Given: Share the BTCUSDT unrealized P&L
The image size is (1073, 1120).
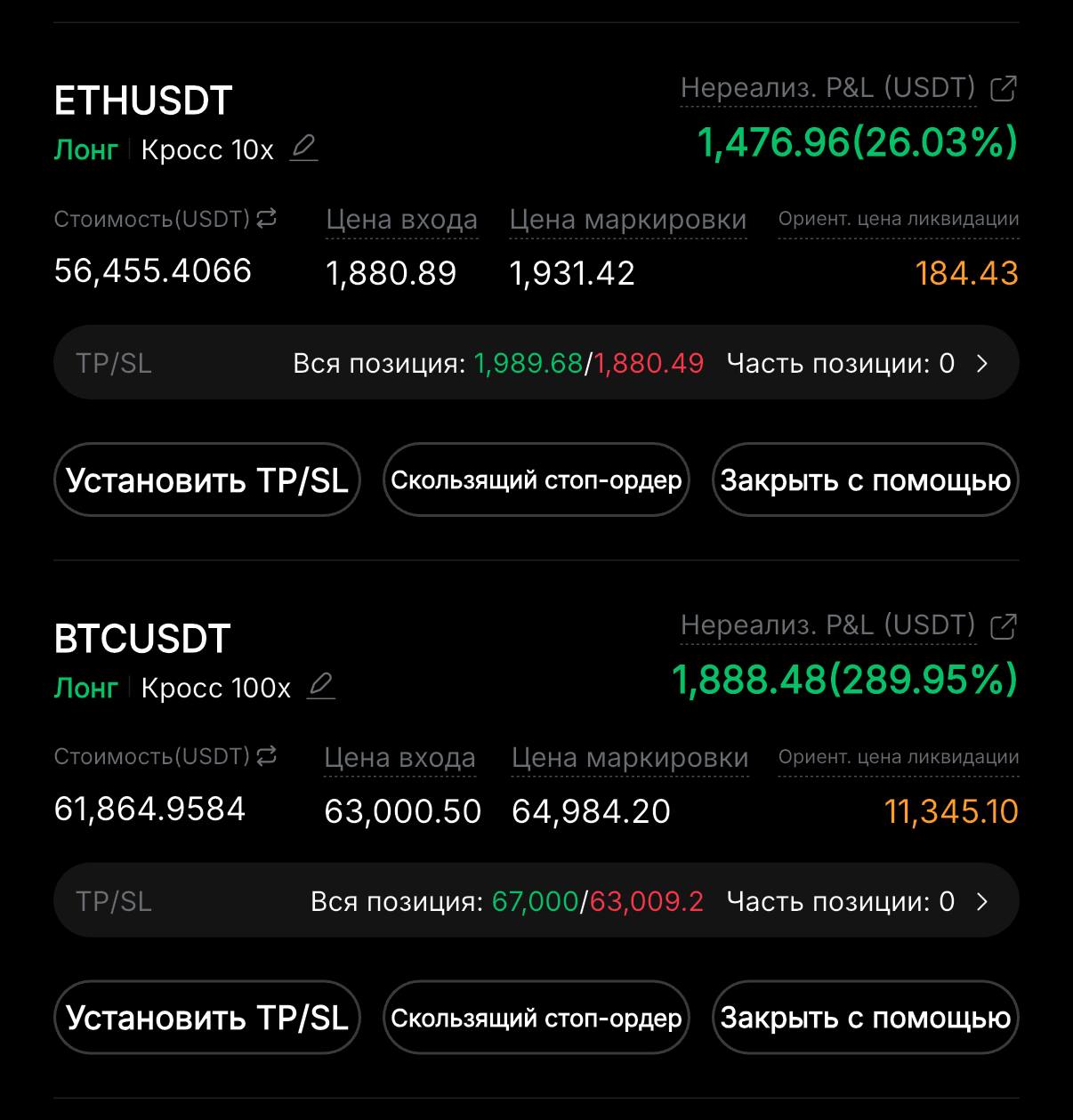Looking at the screenshot, I should tap(1004, 626).
